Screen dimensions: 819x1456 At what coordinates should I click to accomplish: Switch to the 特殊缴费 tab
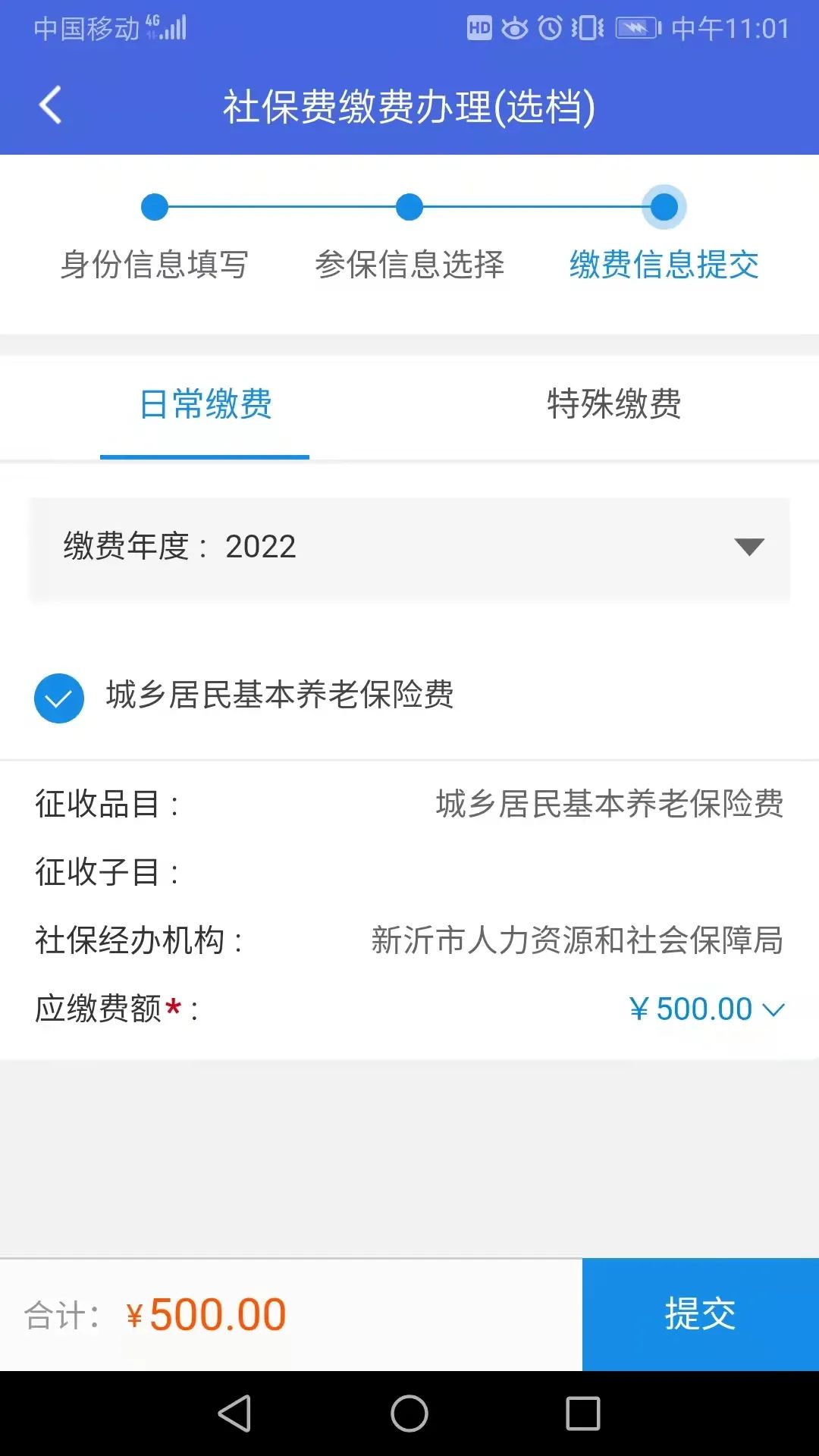pos(613,404)
